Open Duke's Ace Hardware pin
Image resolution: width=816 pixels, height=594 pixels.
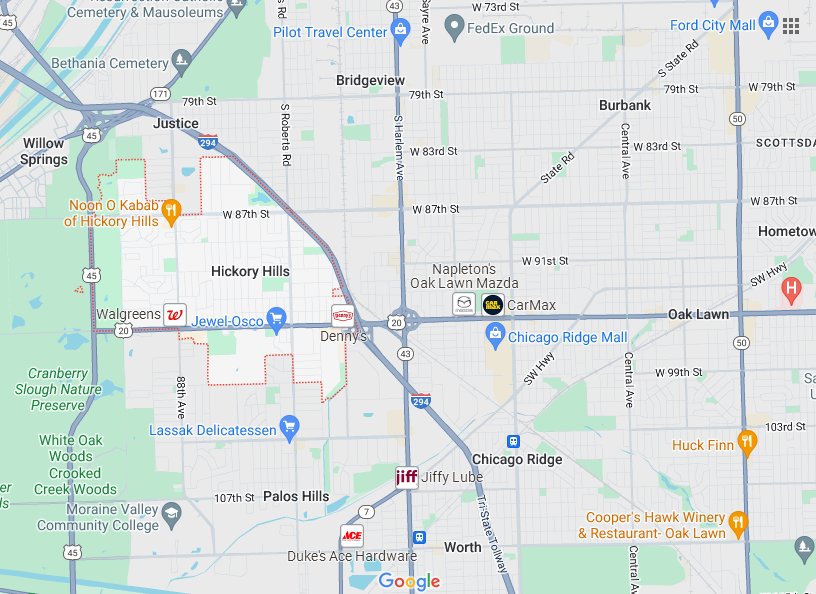coord(352,536)
